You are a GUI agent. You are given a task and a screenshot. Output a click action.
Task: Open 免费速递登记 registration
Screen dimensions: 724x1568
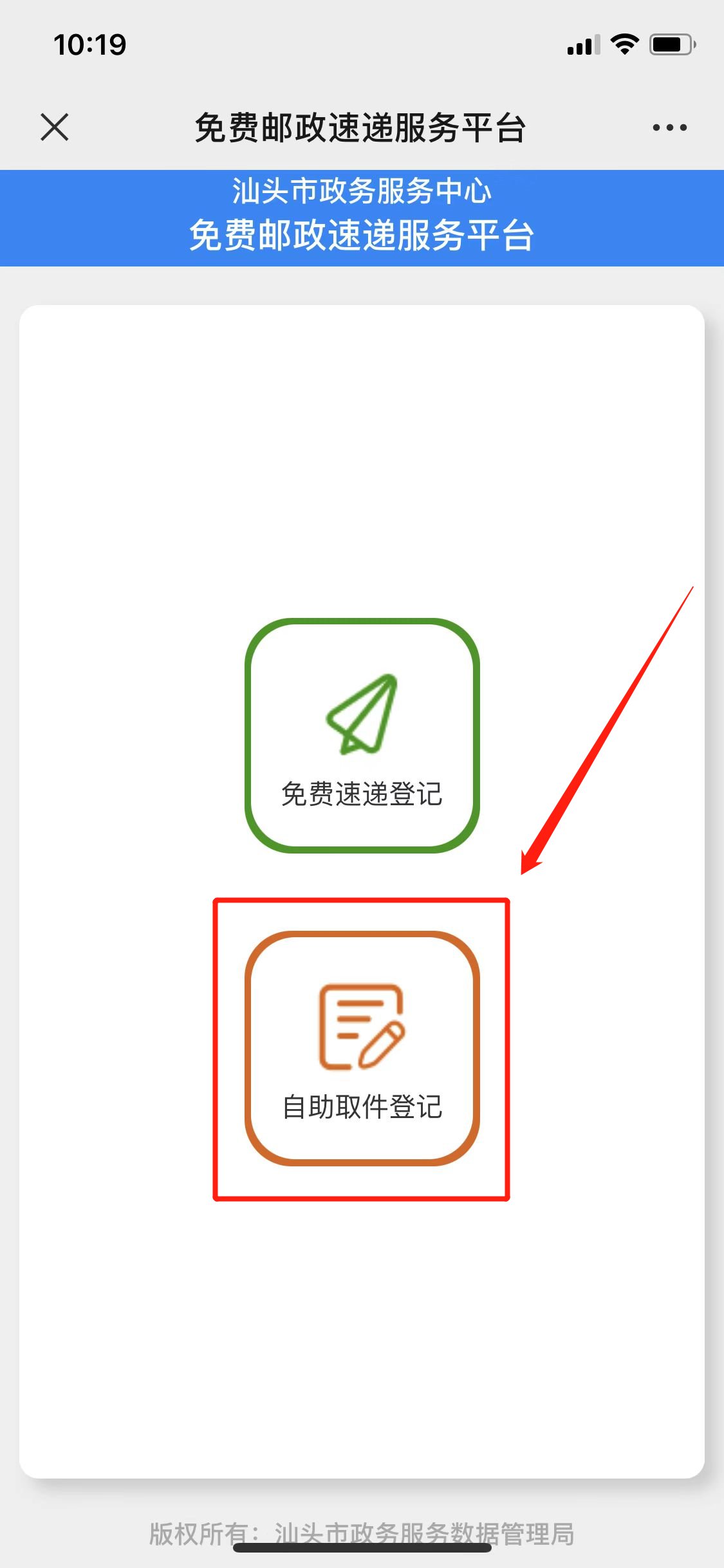[362, 736]
